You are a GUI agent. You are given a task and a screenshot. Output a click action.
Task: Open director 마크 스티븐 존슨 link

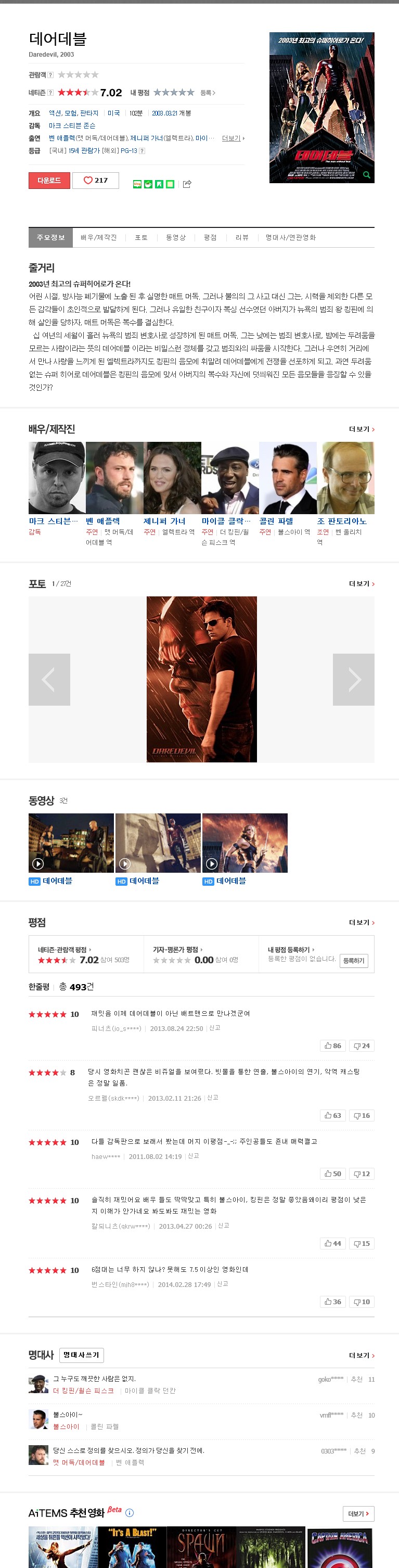point(72,125)
